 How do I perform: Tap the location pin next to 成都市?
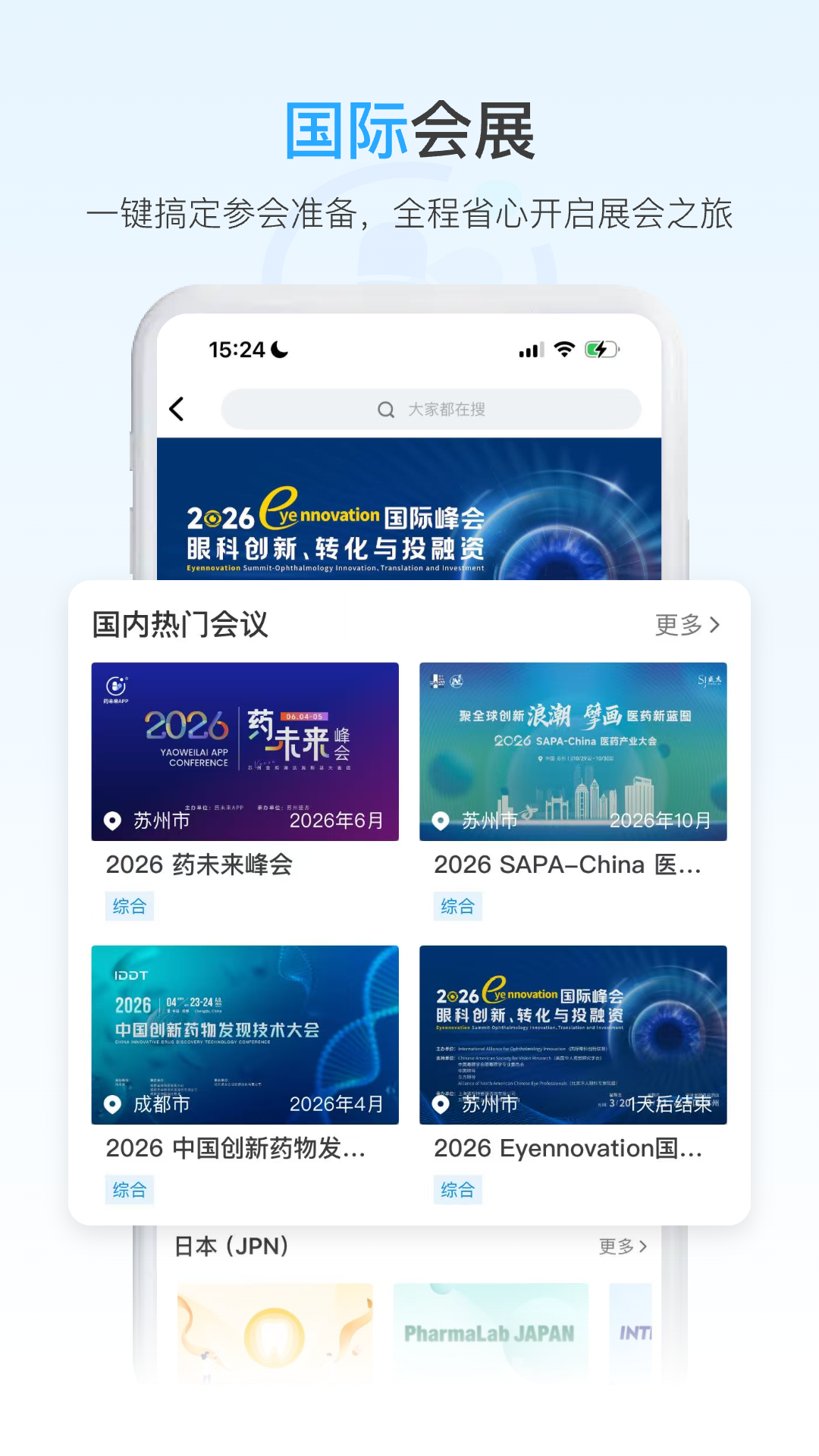coord(111,1106)
